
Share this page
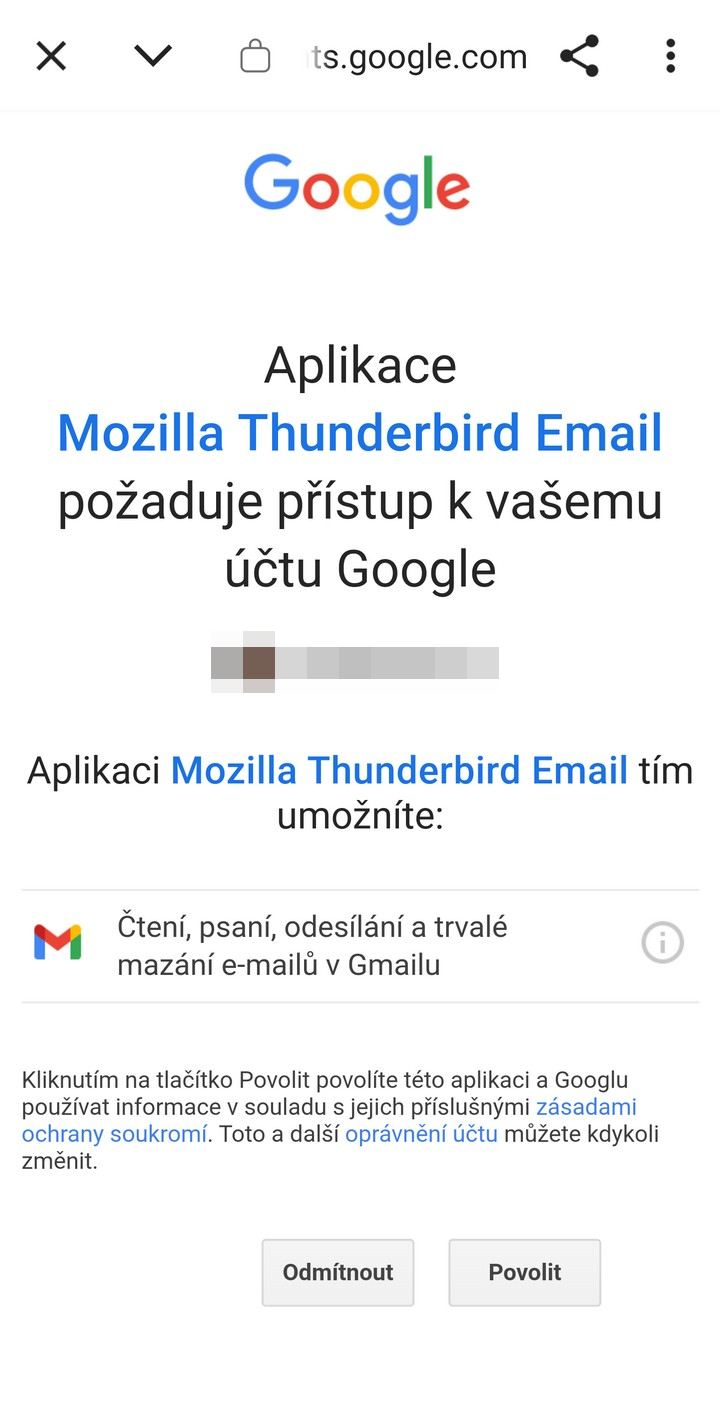click(579, 56)
